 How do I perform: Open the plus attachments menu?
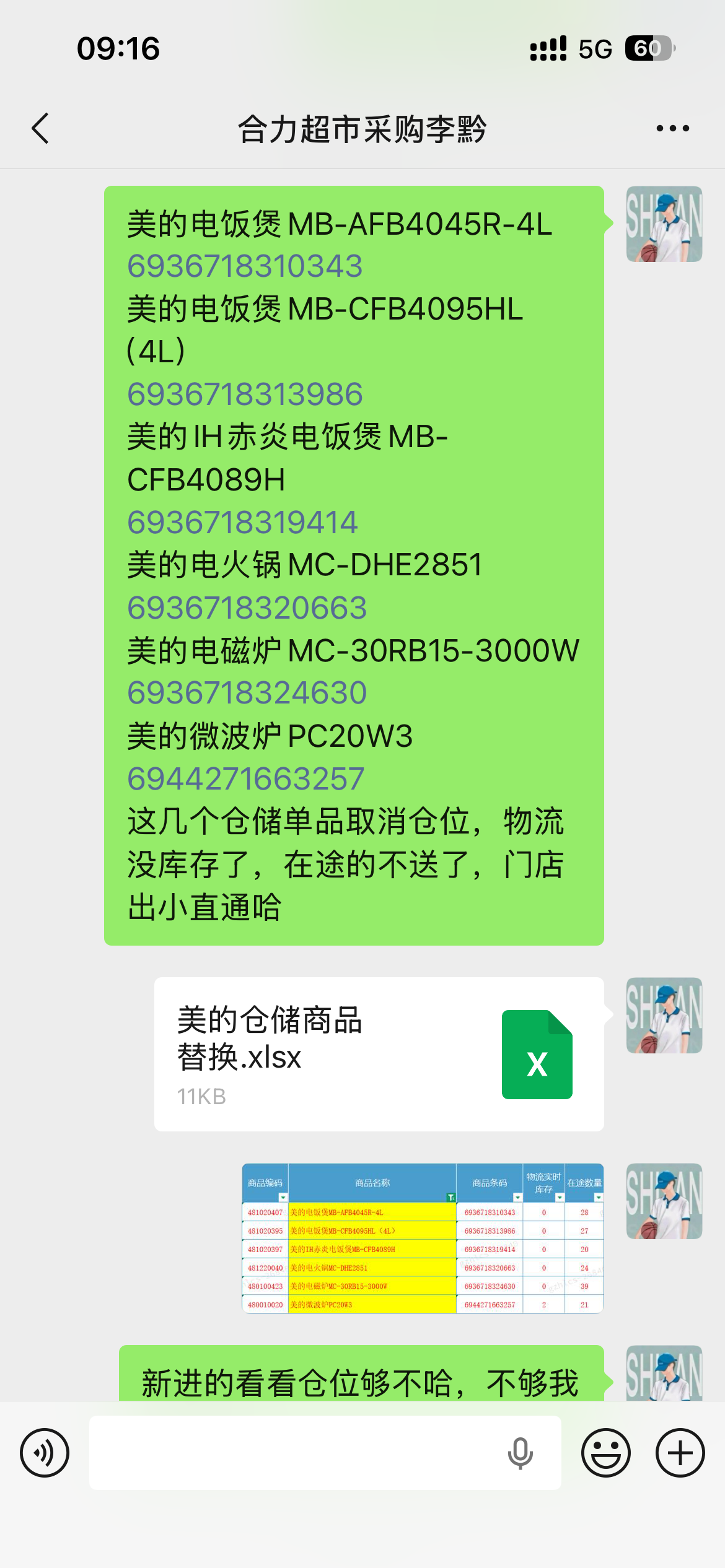pos(680,1453)
